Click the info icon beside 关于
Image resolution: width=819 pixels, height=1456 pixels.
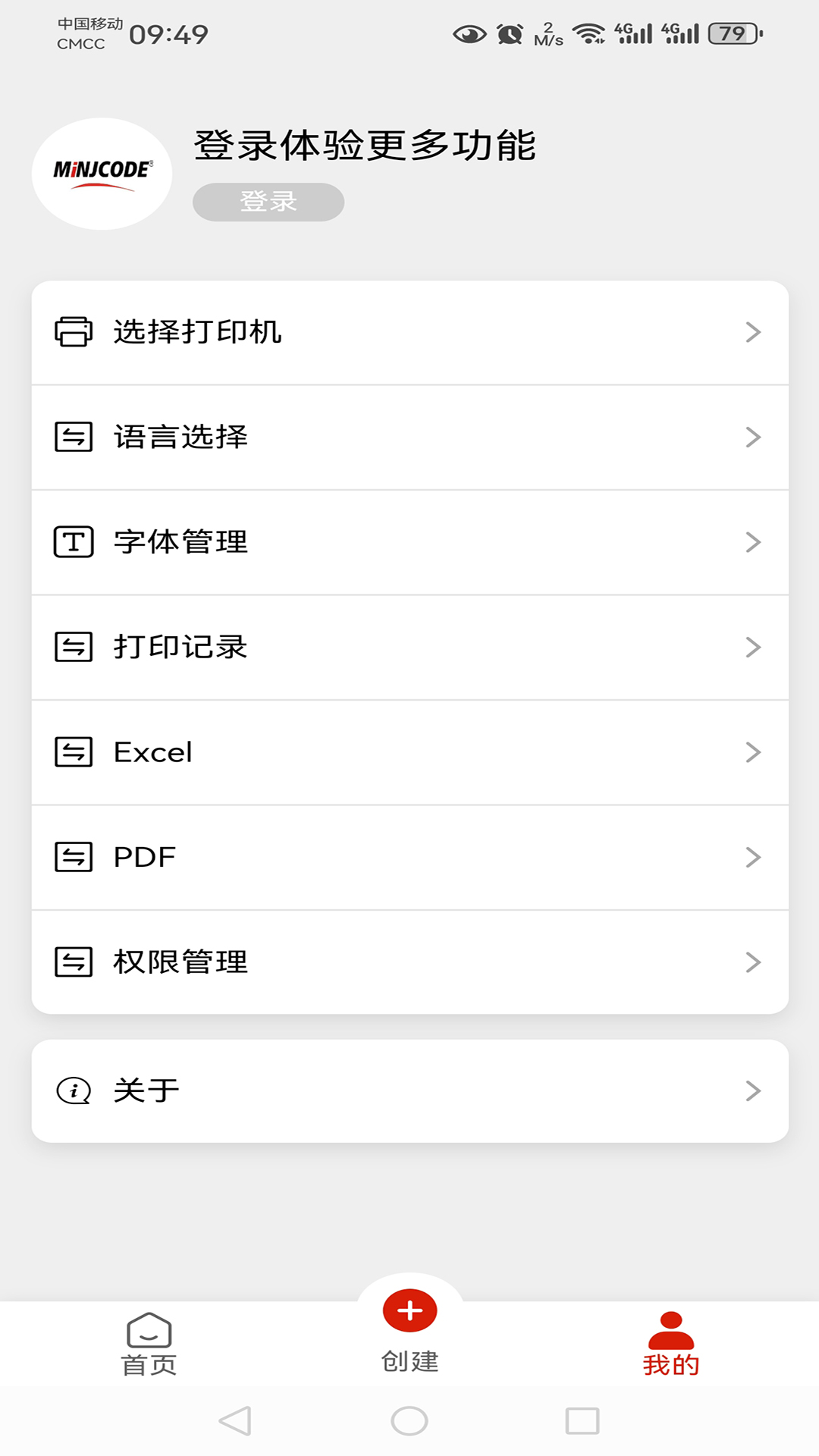pyautogui.click(x=73, y=1090)
